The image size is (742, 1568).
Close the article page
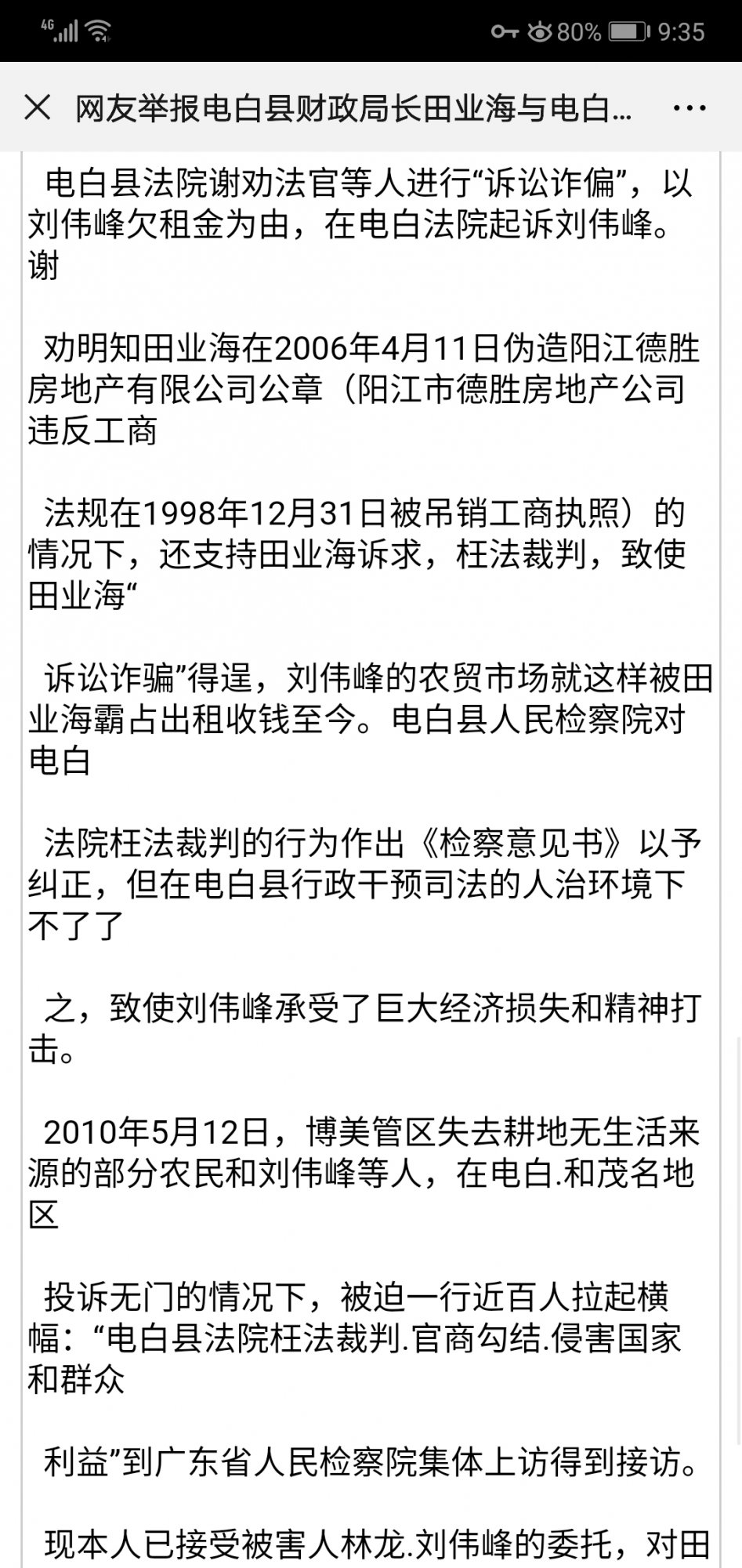click(x=37, y=107)
